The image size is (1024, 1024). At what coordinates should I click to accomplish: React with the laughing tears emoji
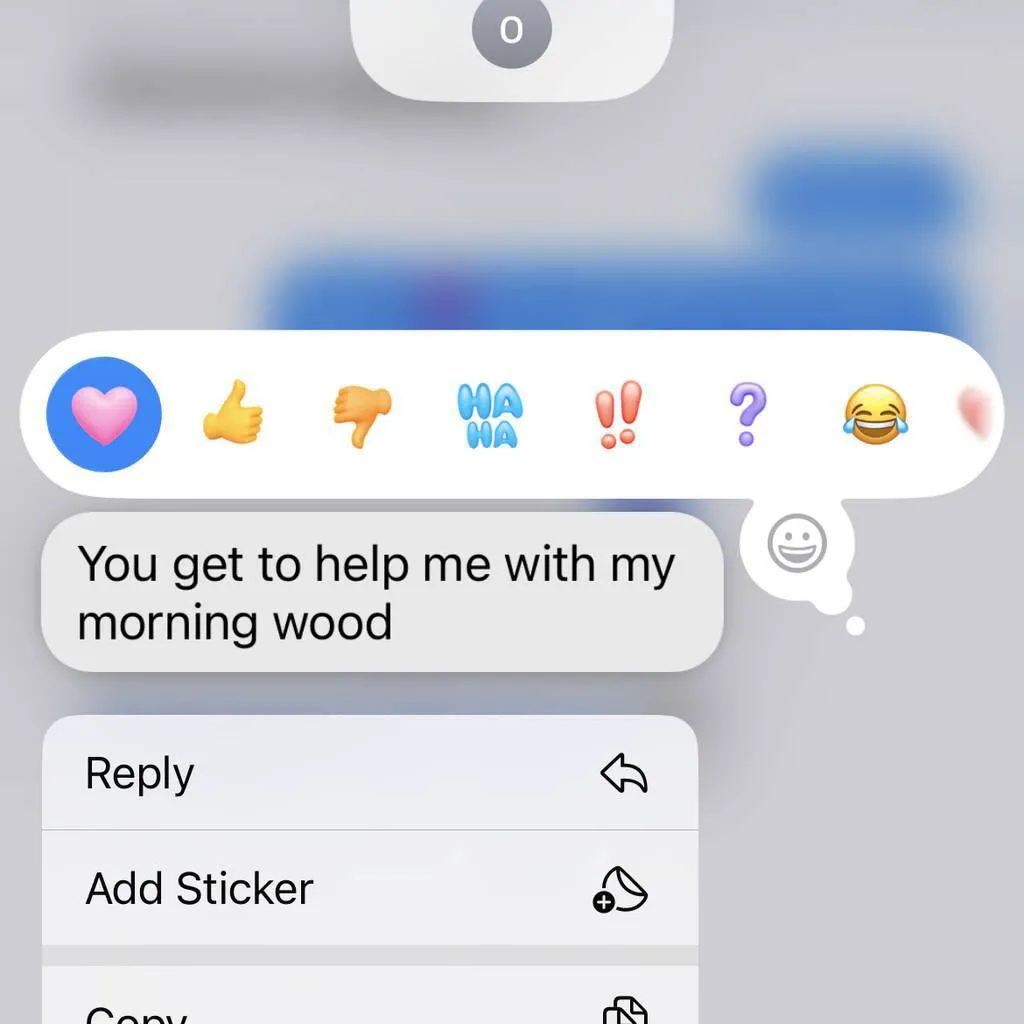875,414
